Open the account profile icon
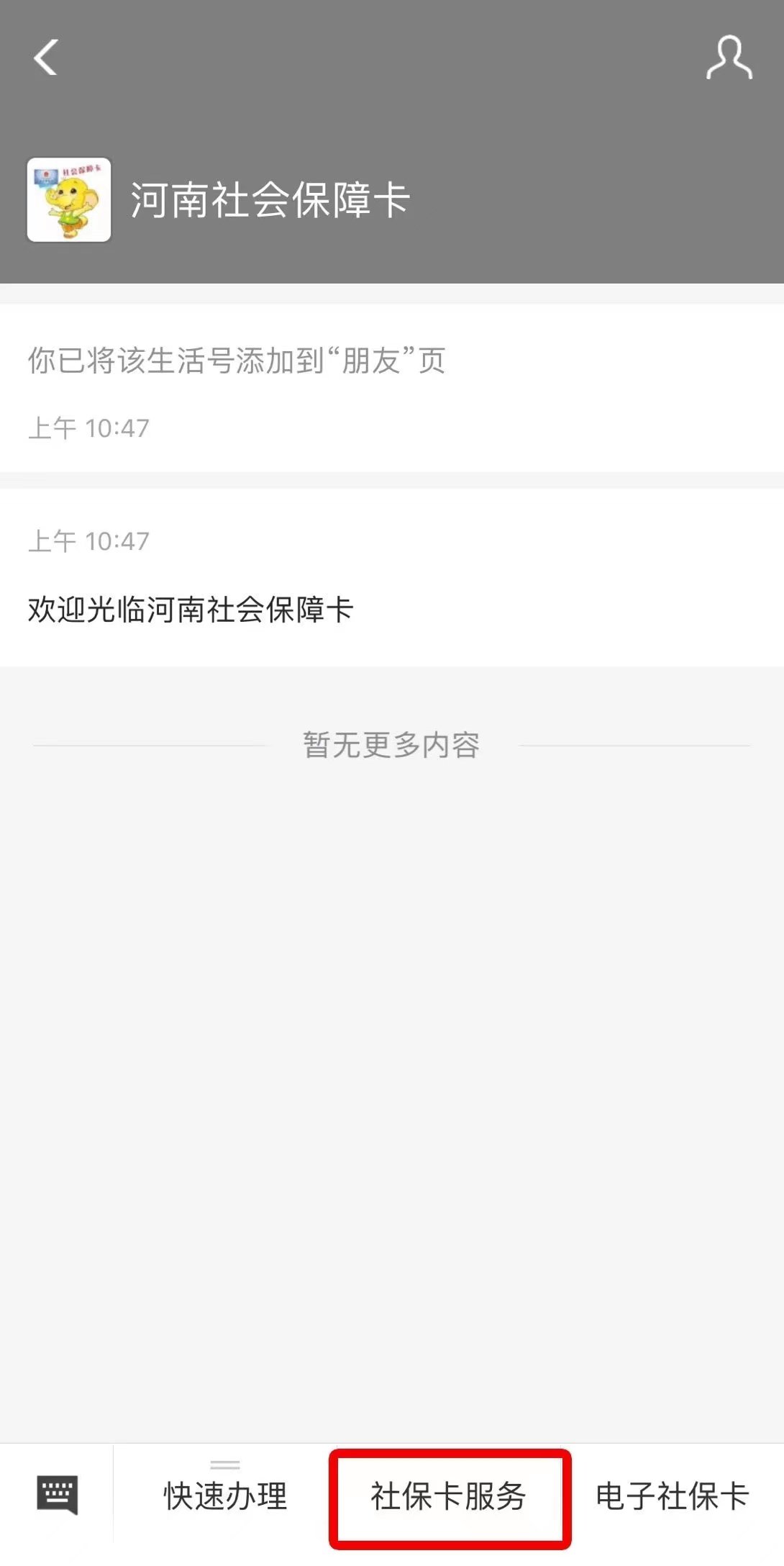 (729, 58)
